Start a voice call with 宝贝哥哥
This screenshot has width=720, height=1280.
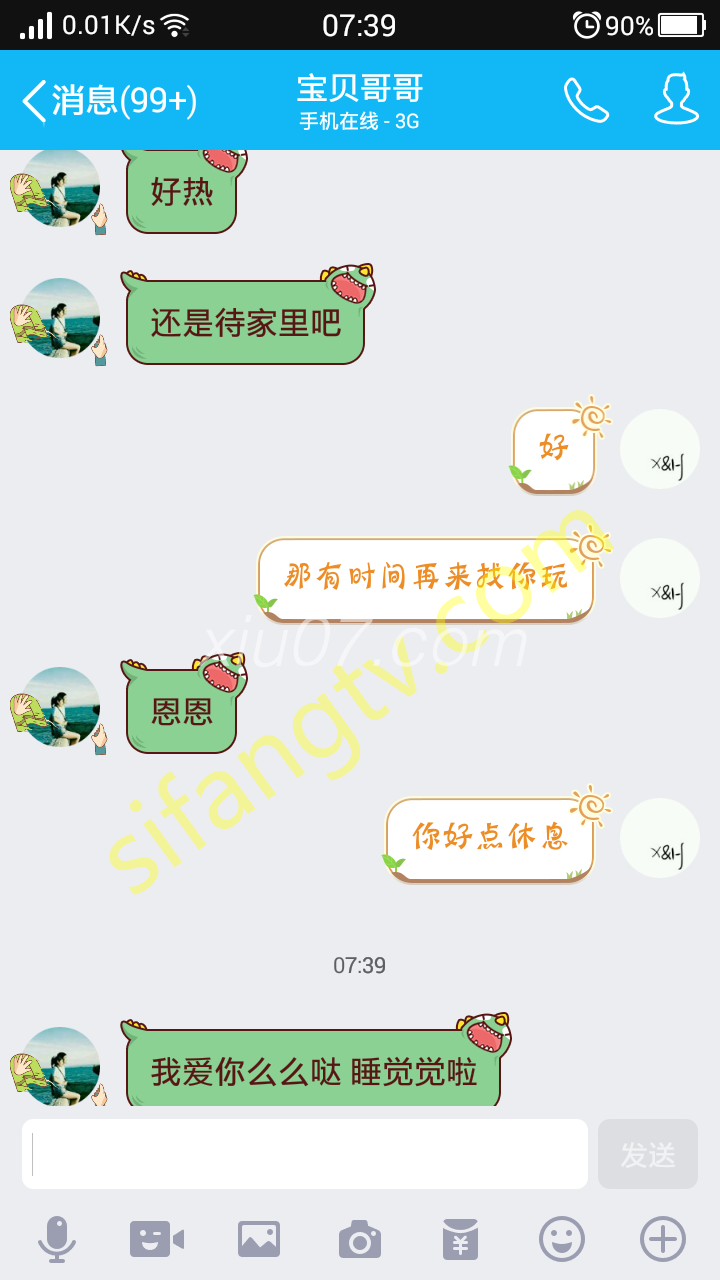pos(586,101)
